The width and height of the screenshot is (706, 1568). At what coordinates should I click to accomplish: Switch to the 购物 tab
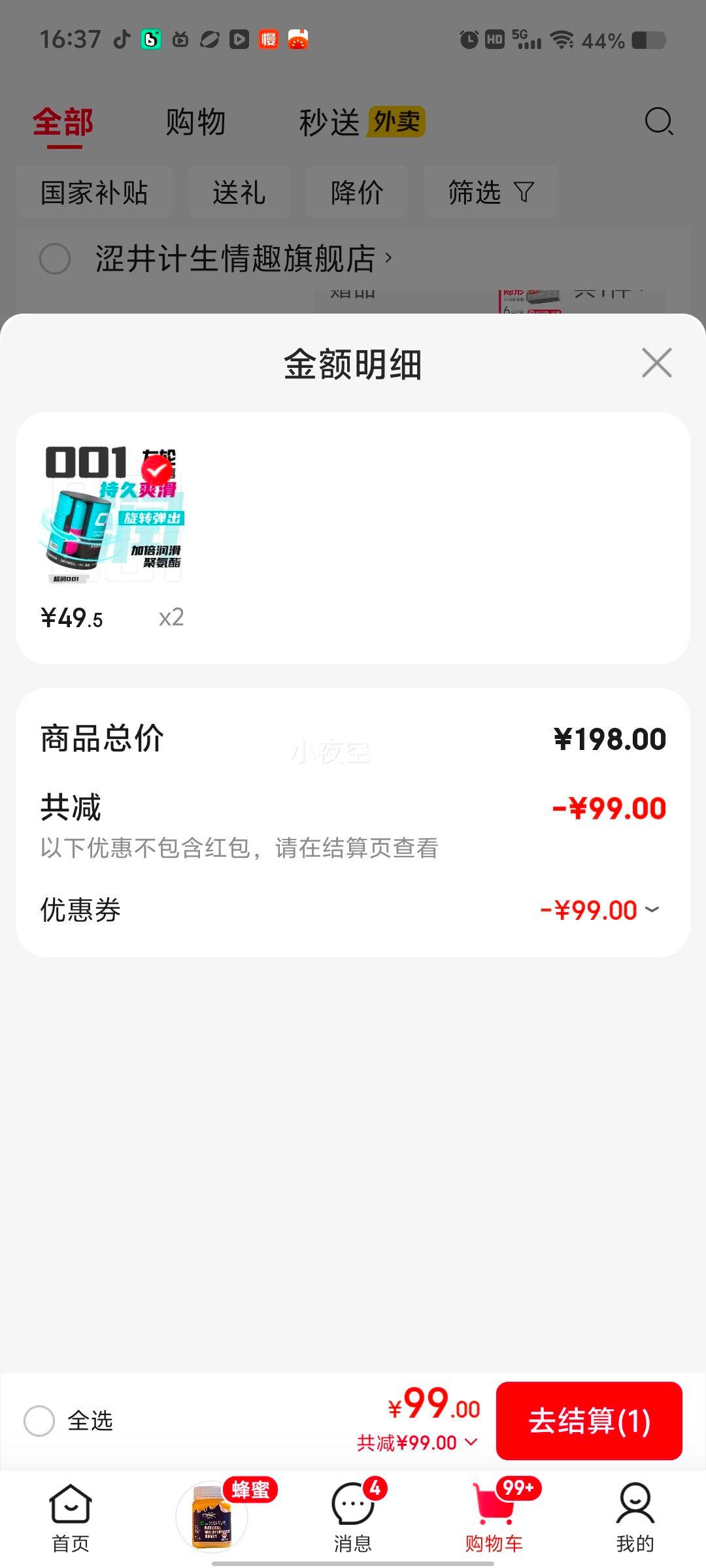(x=195, y=122)
